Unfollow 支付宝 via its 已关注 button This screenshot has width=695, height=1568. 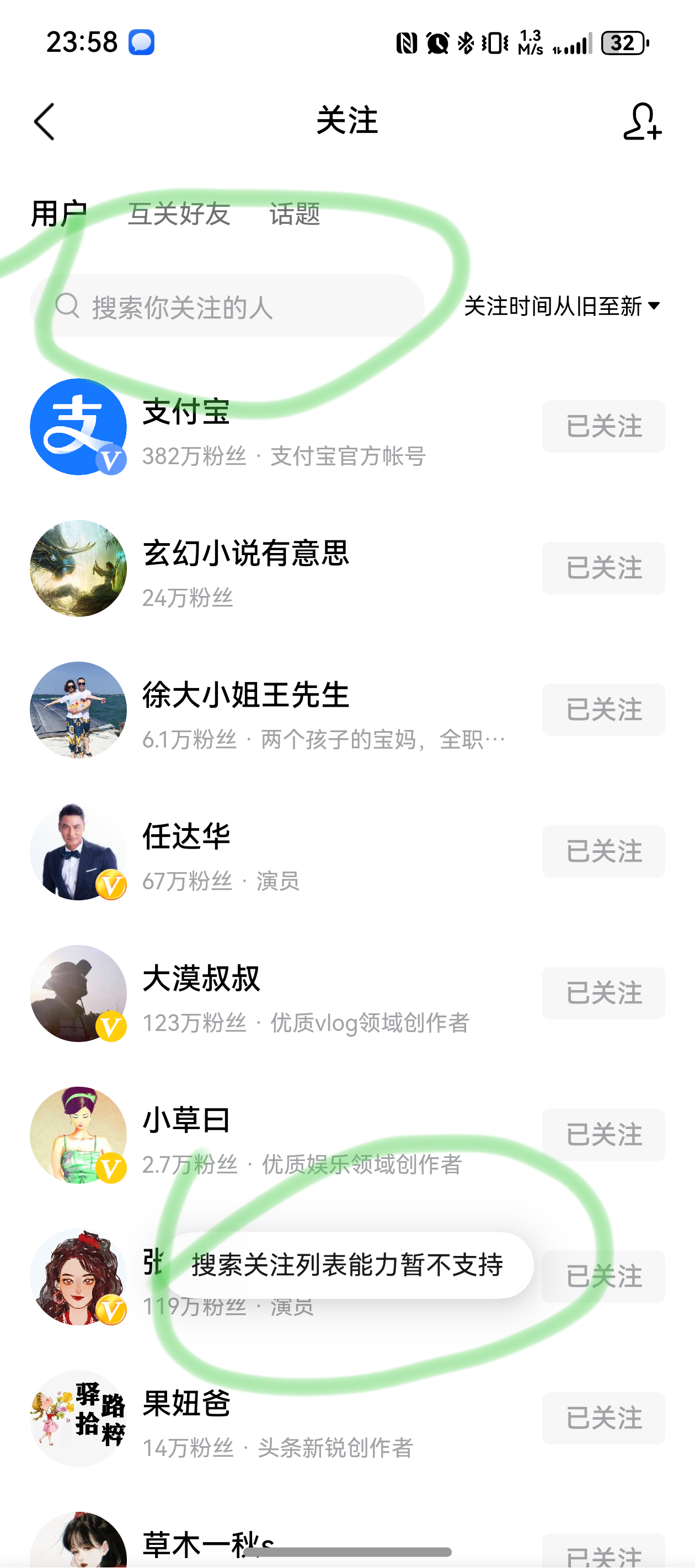pos(603,427)
